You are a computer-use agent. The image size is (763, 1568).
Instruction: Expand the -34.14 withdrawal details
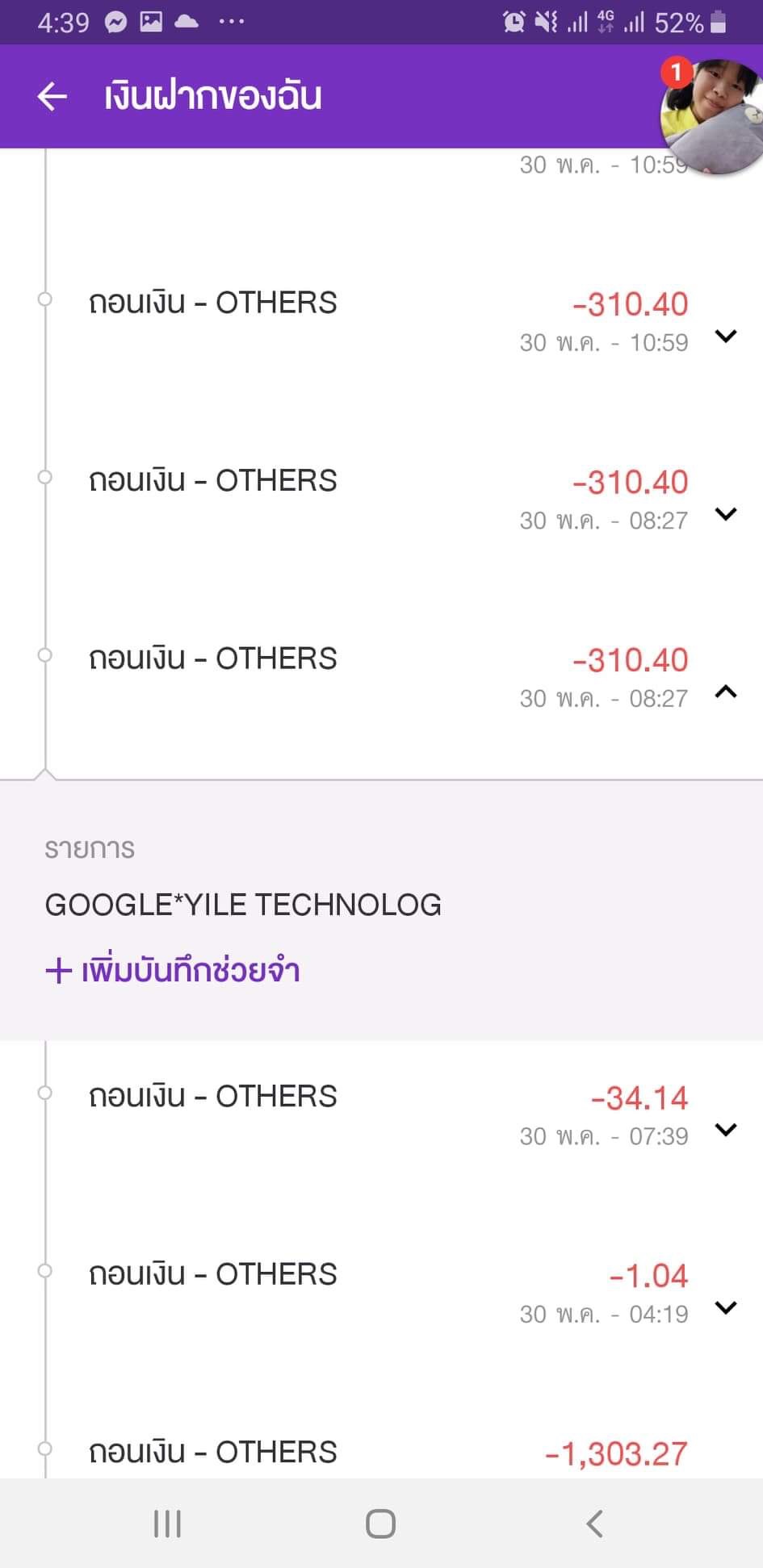[x=726, y=1130]
